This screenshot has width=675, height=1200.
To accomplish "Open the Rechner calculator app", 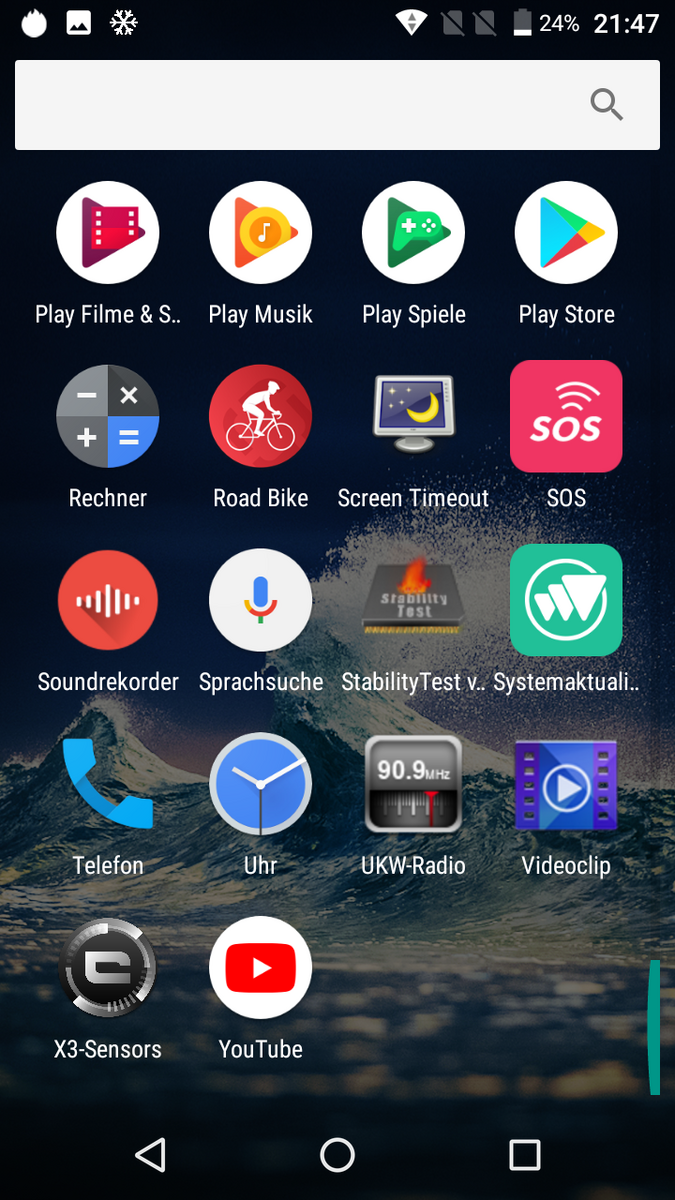I will point(108,416).
